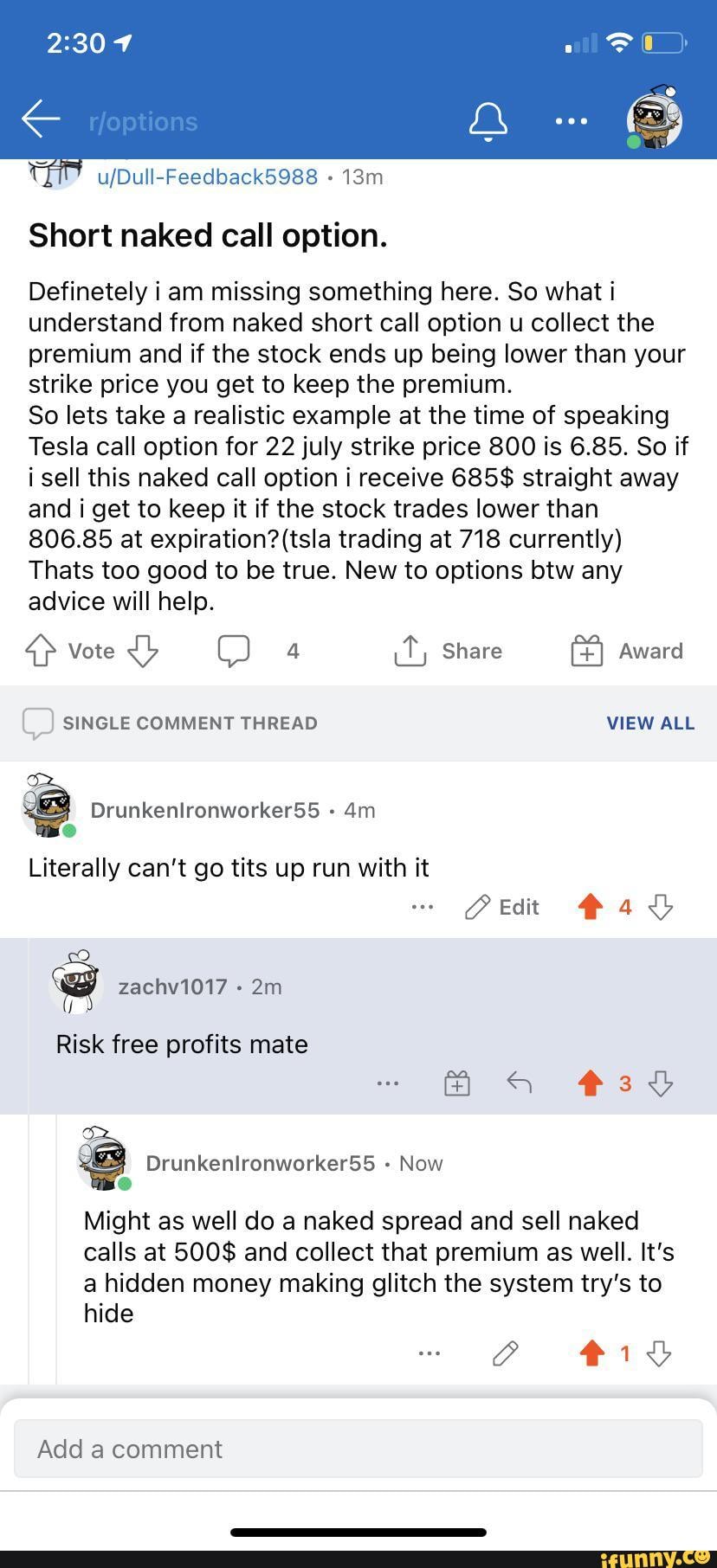Share this post
Viewport: 717px width, 1568px height.
point(449,651)
